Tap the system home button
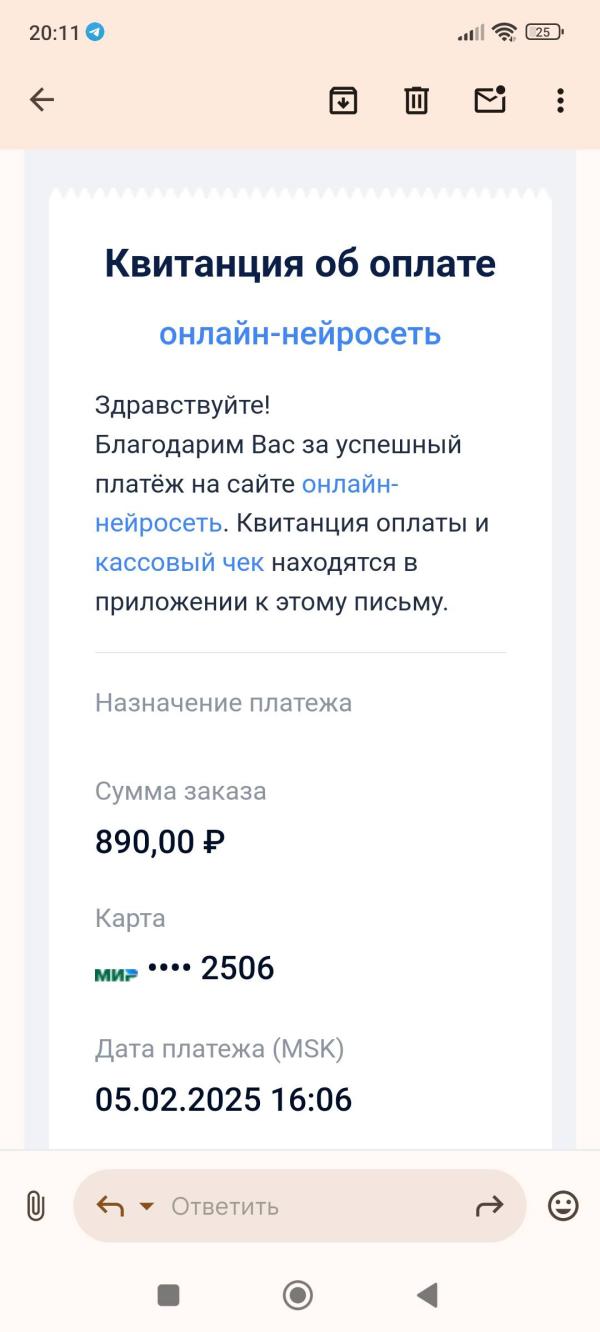Screen dimensions: 600x1332 (298, 1295)
